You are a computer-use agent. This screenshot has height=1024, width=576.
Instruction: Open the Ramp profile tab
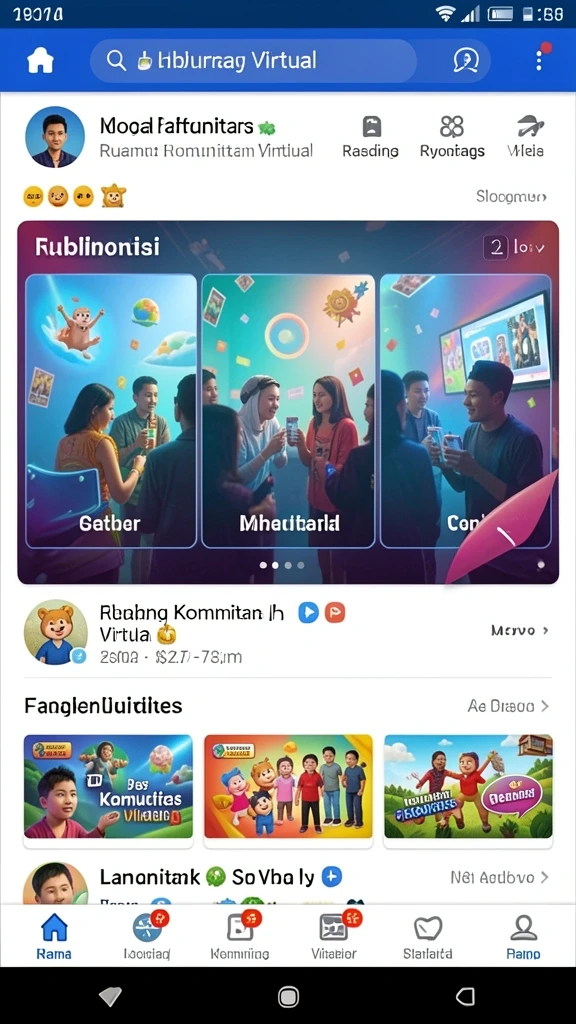(523, 936)
